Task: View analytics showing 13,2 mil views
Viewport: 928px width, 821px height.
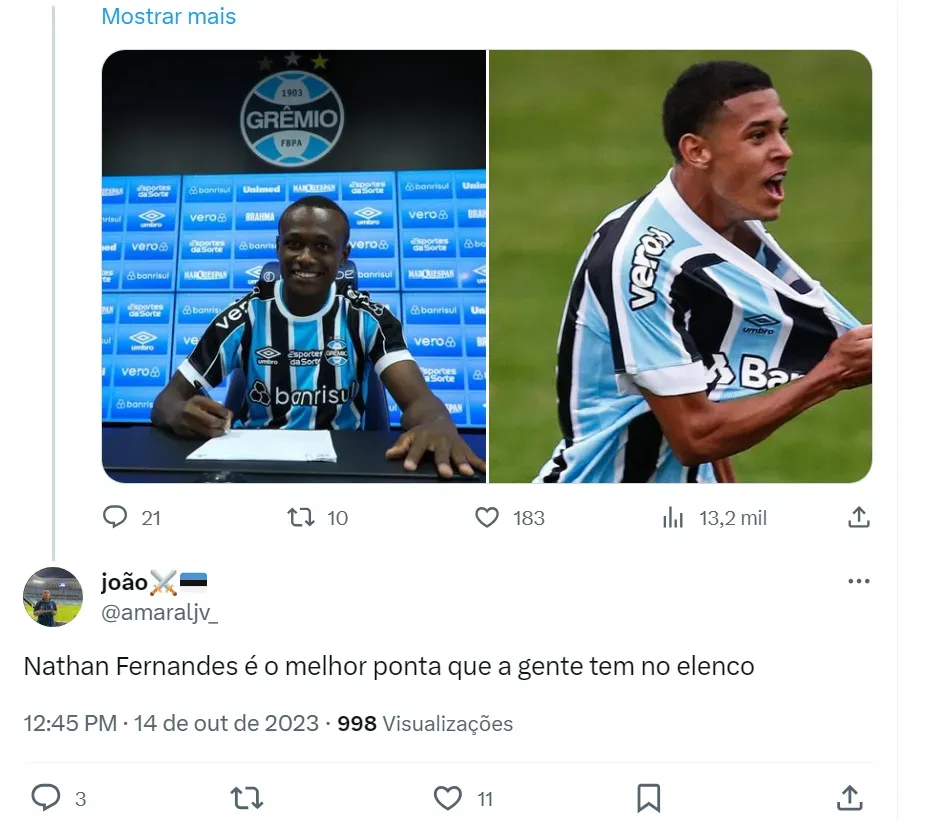Action: click(673, 518)
